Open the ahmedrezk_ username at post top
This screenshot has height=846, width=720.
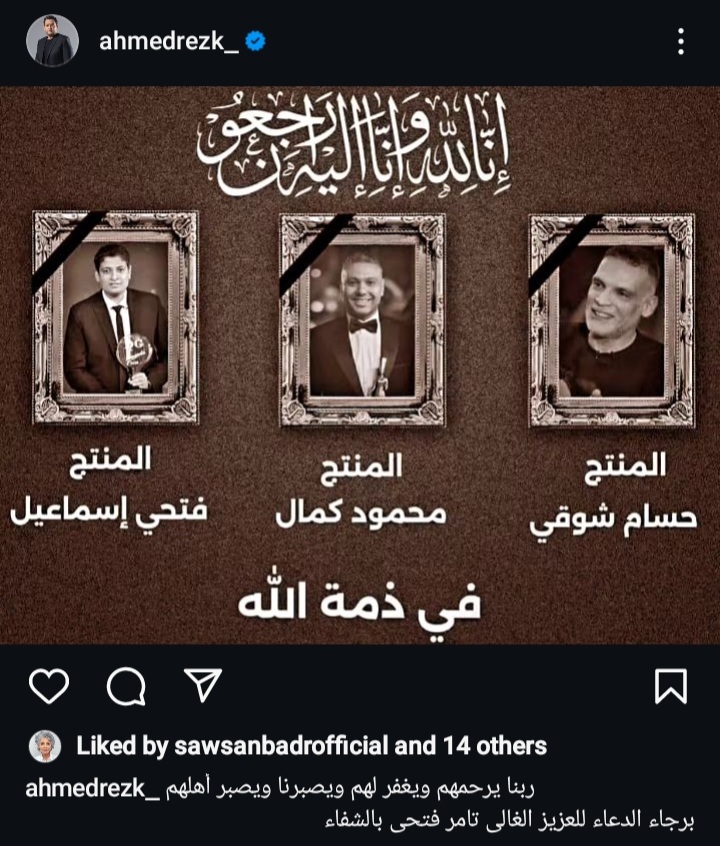pyautogui.click(x=169, y=42)
